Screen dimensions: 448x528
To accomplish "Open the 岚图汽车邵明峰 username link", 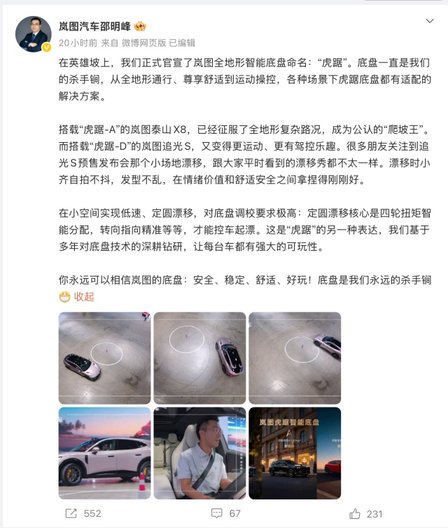I will click(95, 26).
